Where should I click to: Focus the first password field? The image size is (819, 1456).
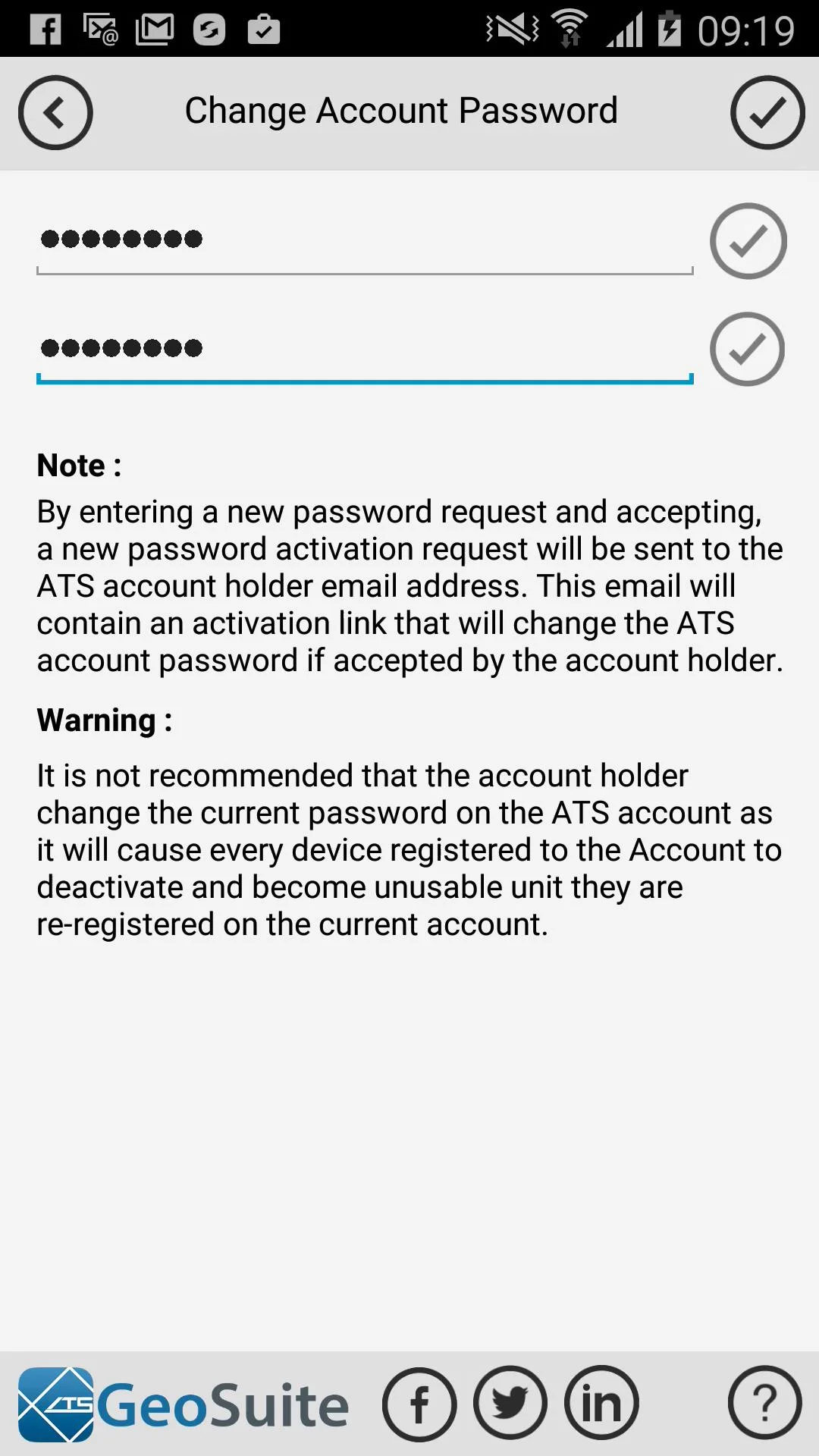[x=365, y=240]
